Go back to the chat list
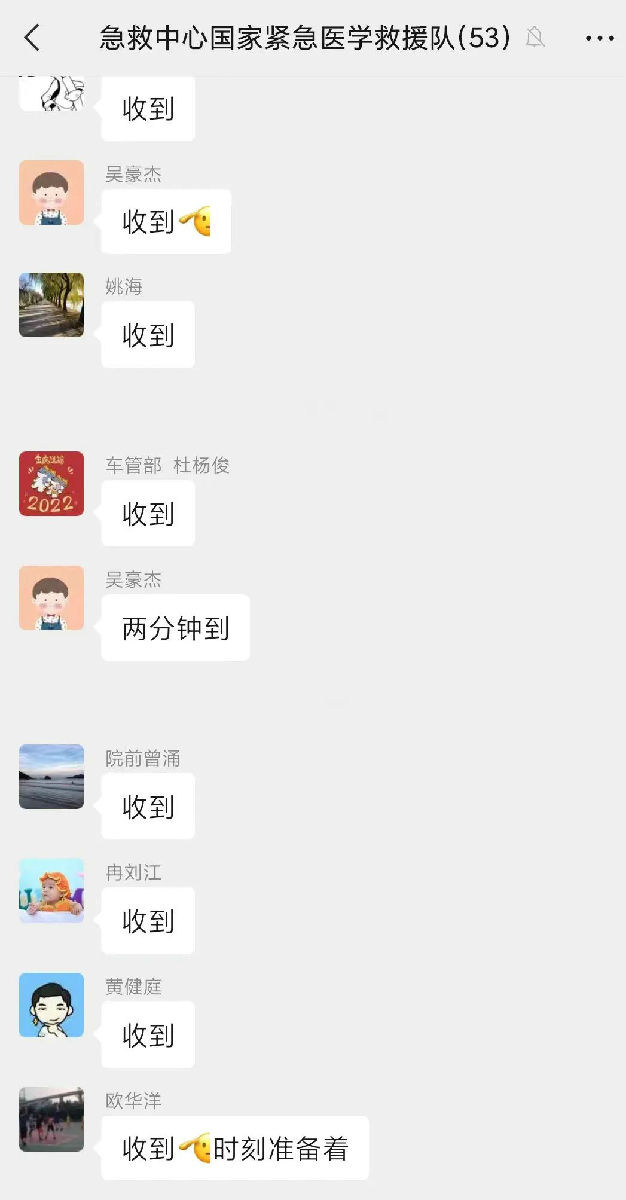The height and width of the screenshot is (1200, 626). click(x=32, y=38)
